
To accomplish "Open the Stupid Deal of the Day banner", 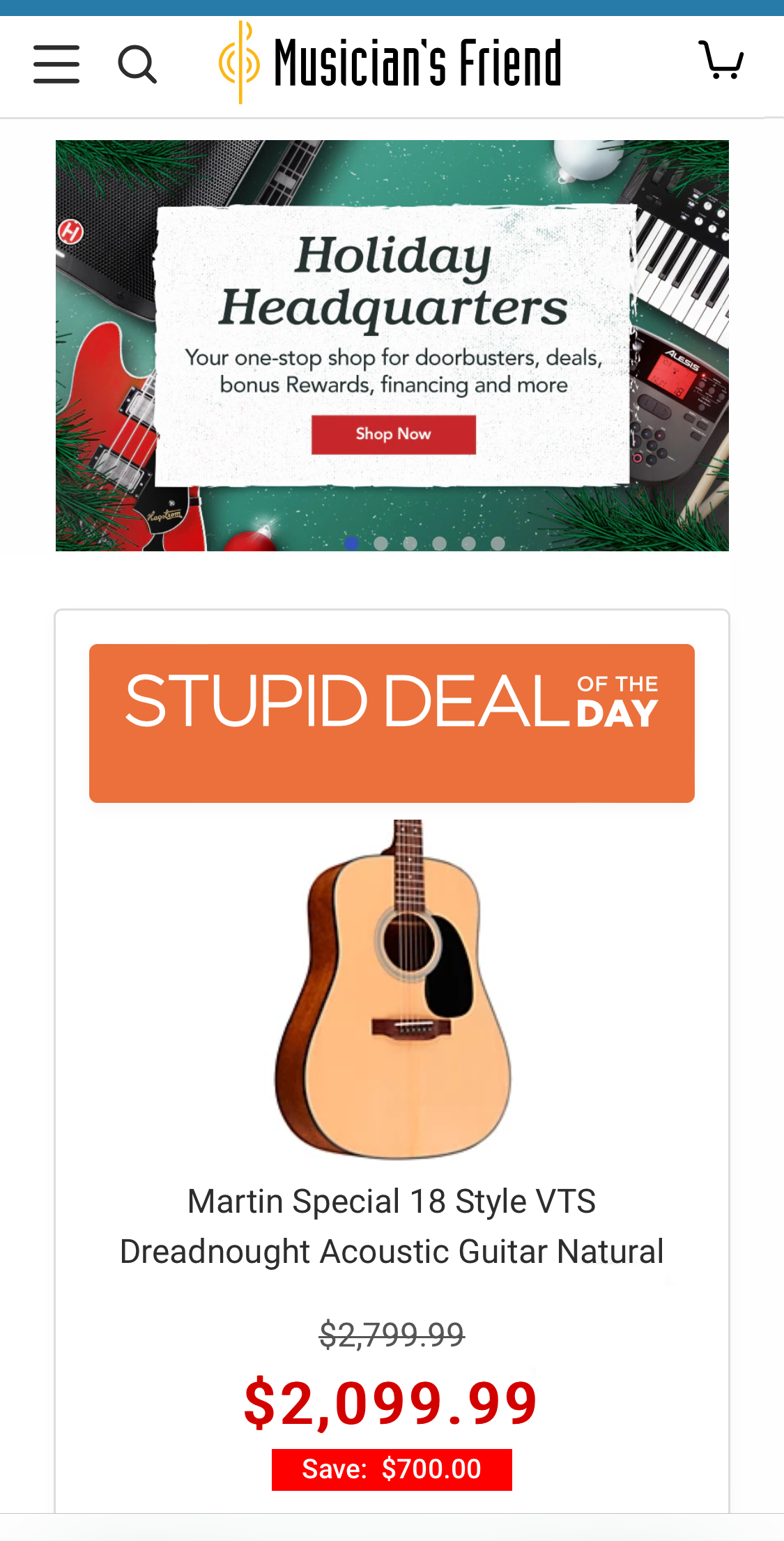I will pos(392,723).
